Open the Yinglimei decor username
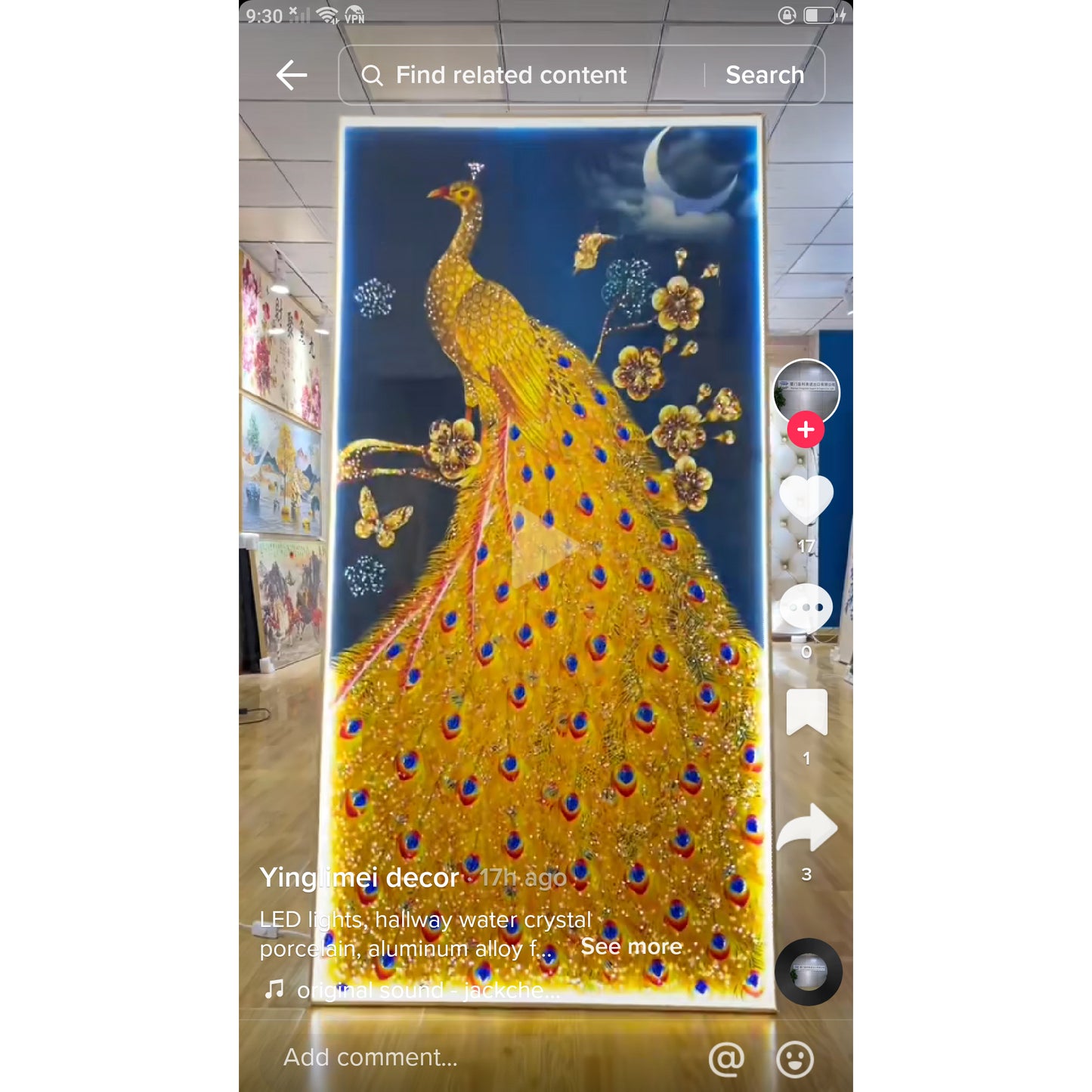Screen dimensions: 1092x1092 pyautogui.click(x=359, y=877)
